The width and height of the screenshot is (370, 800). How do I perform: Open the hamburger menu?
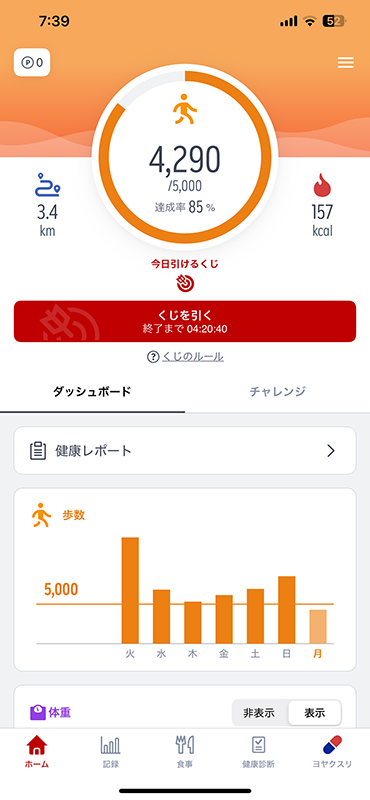coord(346,63)
